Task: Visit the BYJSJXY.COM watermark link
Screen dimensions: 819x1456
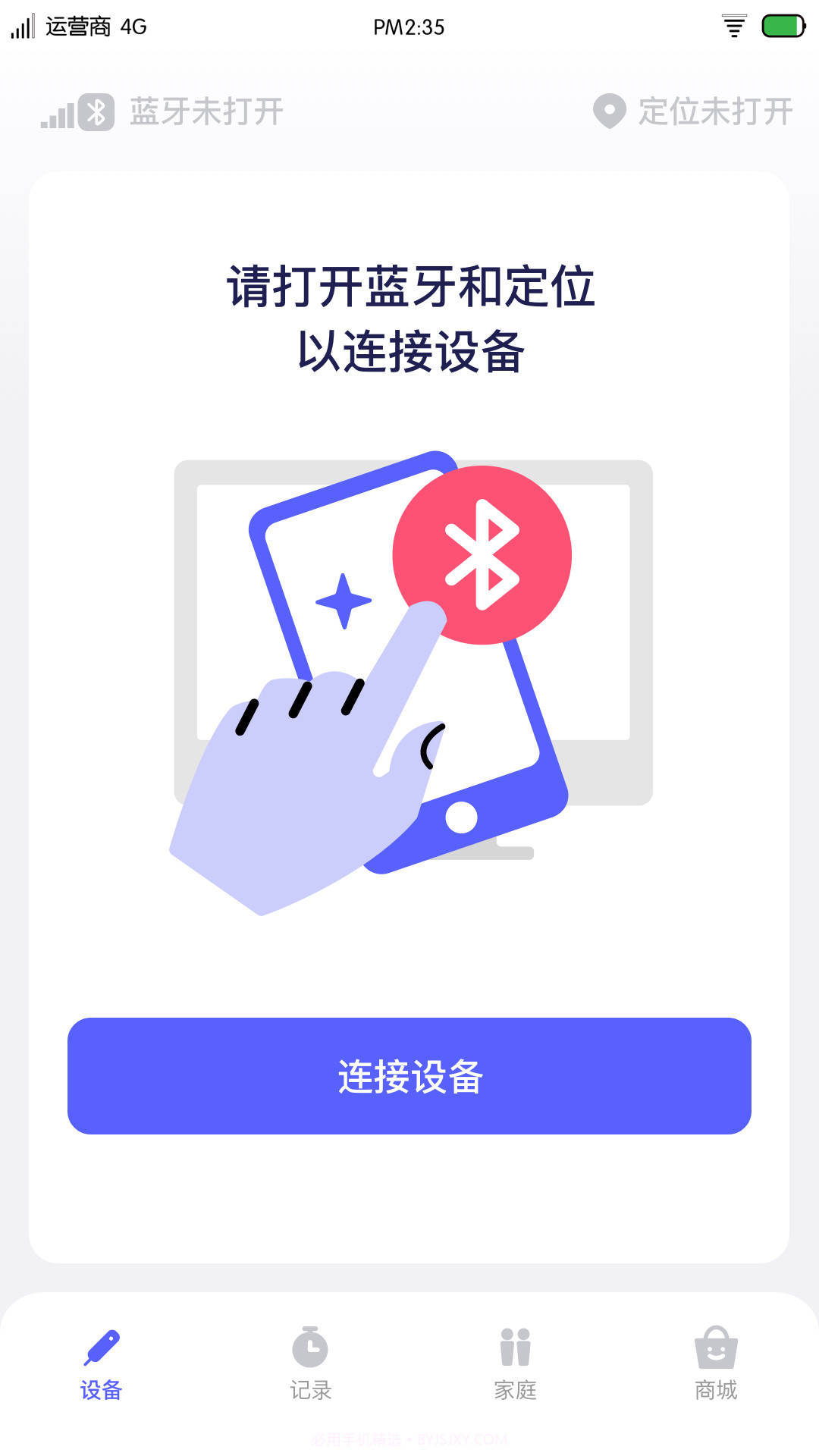Action: 409,1437
